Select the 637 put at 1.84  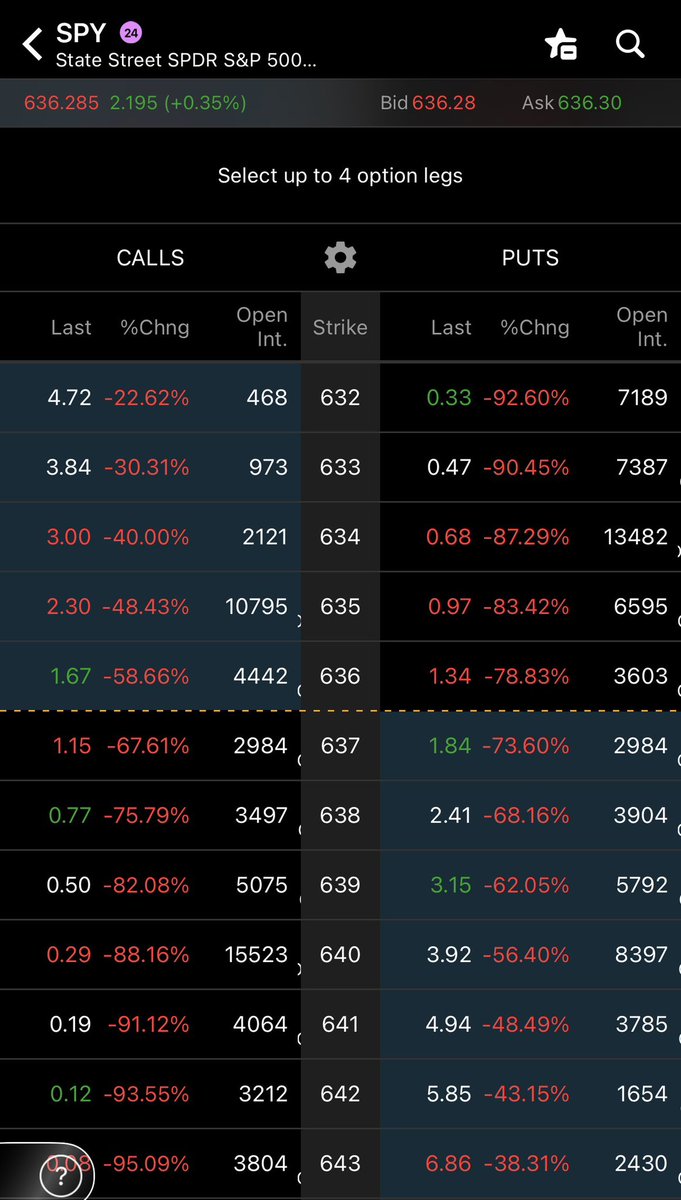click(x=530, y=746)
